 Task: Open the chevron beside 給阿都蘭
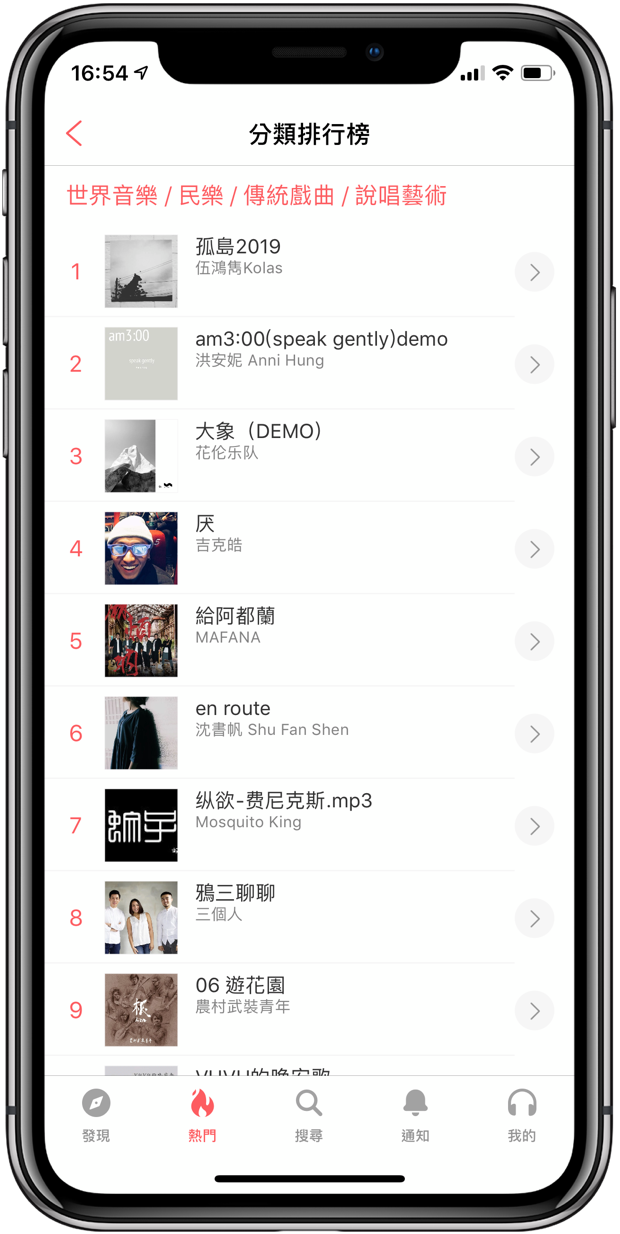534,642
